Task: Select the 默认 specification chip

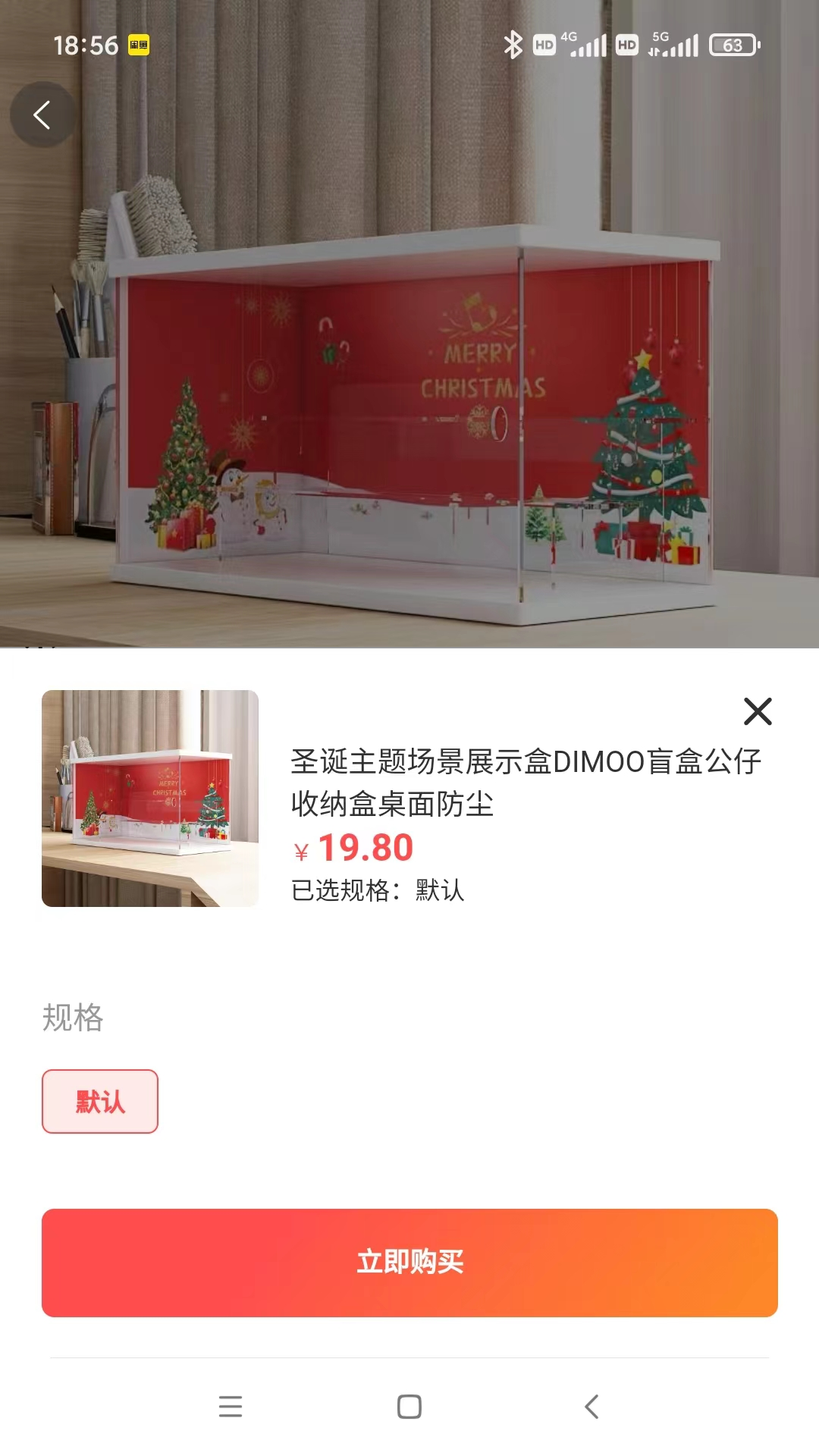Action: (x=100, y=1101)
